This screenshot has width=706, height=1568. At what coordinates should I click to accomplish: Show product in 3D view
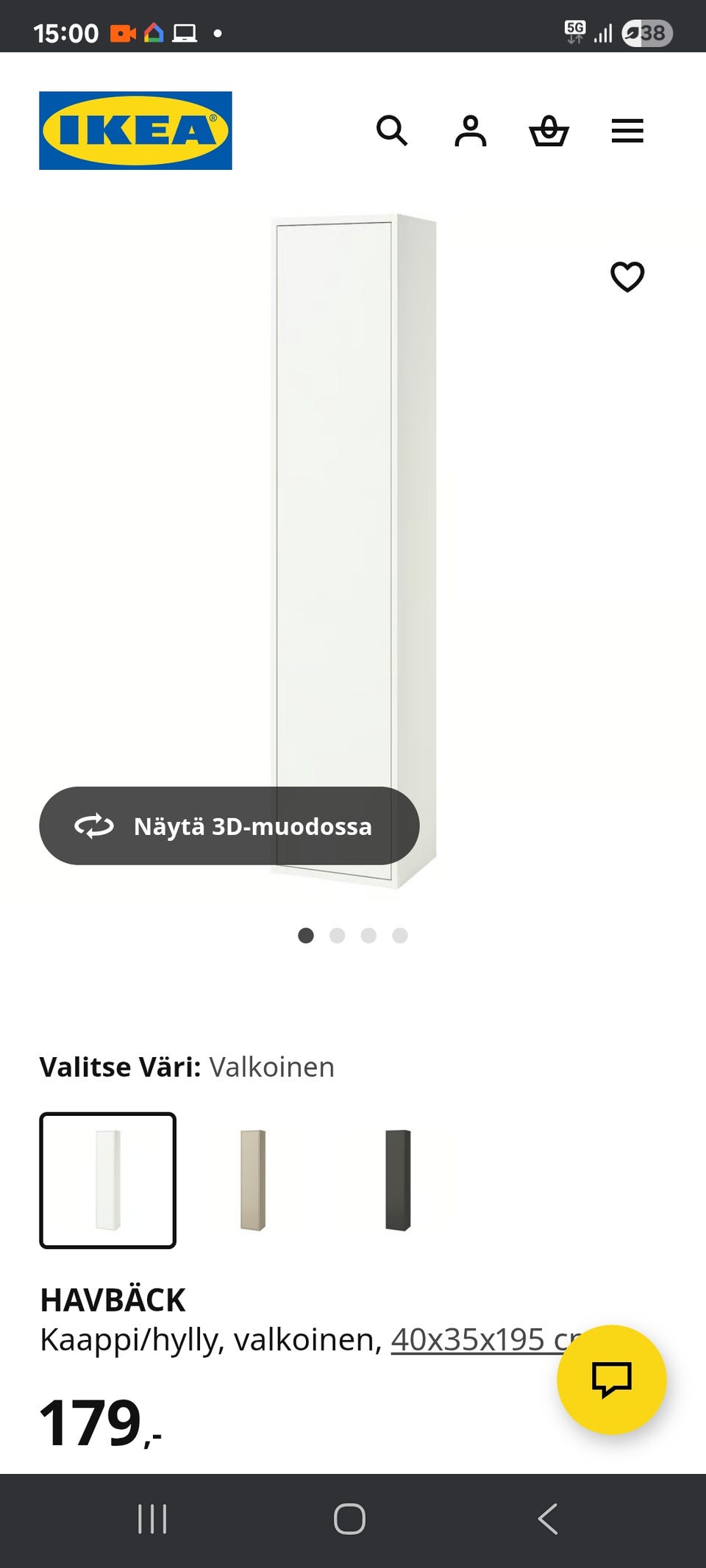[228, 826]
